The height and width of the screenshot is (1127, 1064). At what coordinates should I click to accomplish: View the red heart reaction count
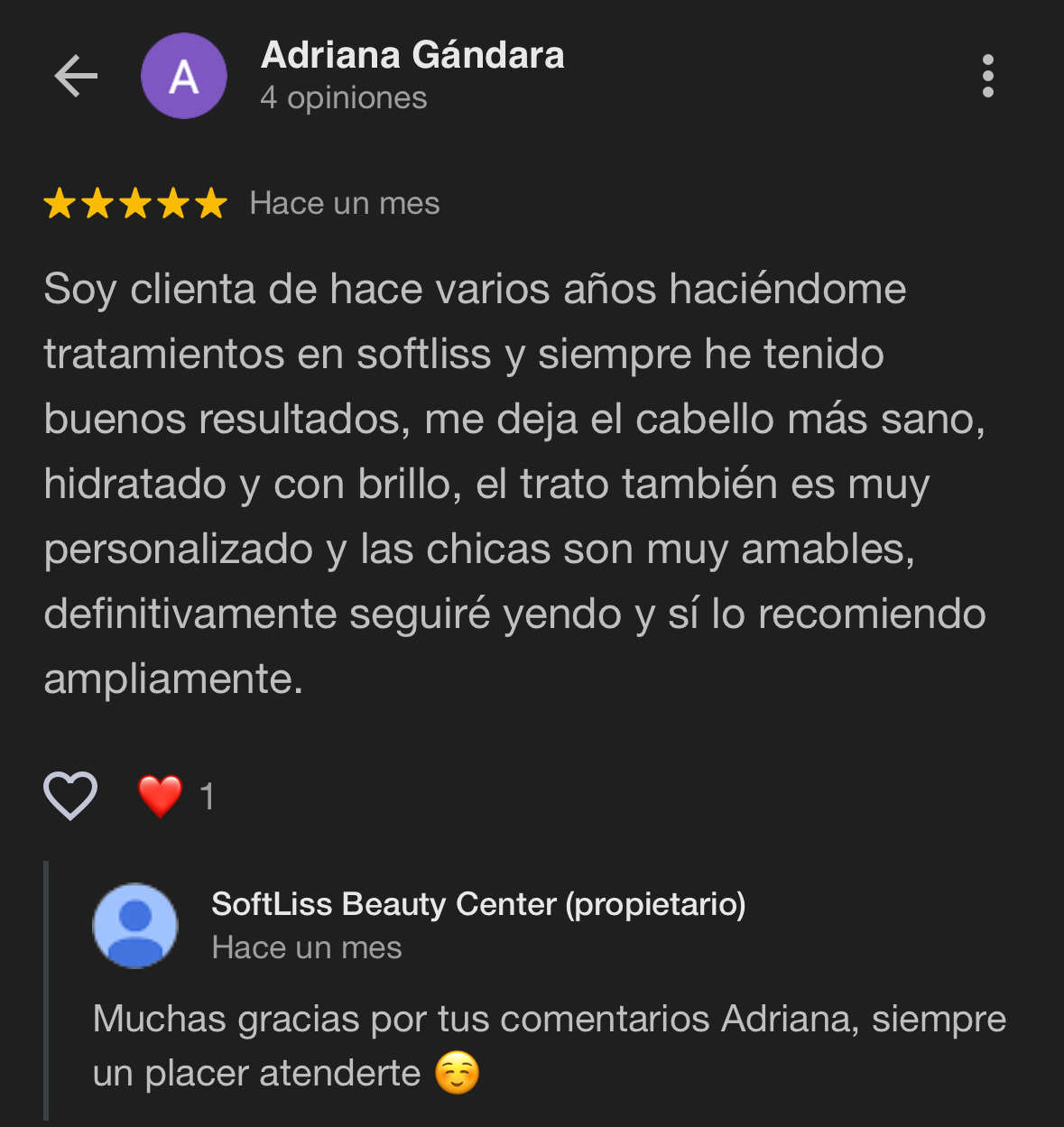[x=177, y=796]
